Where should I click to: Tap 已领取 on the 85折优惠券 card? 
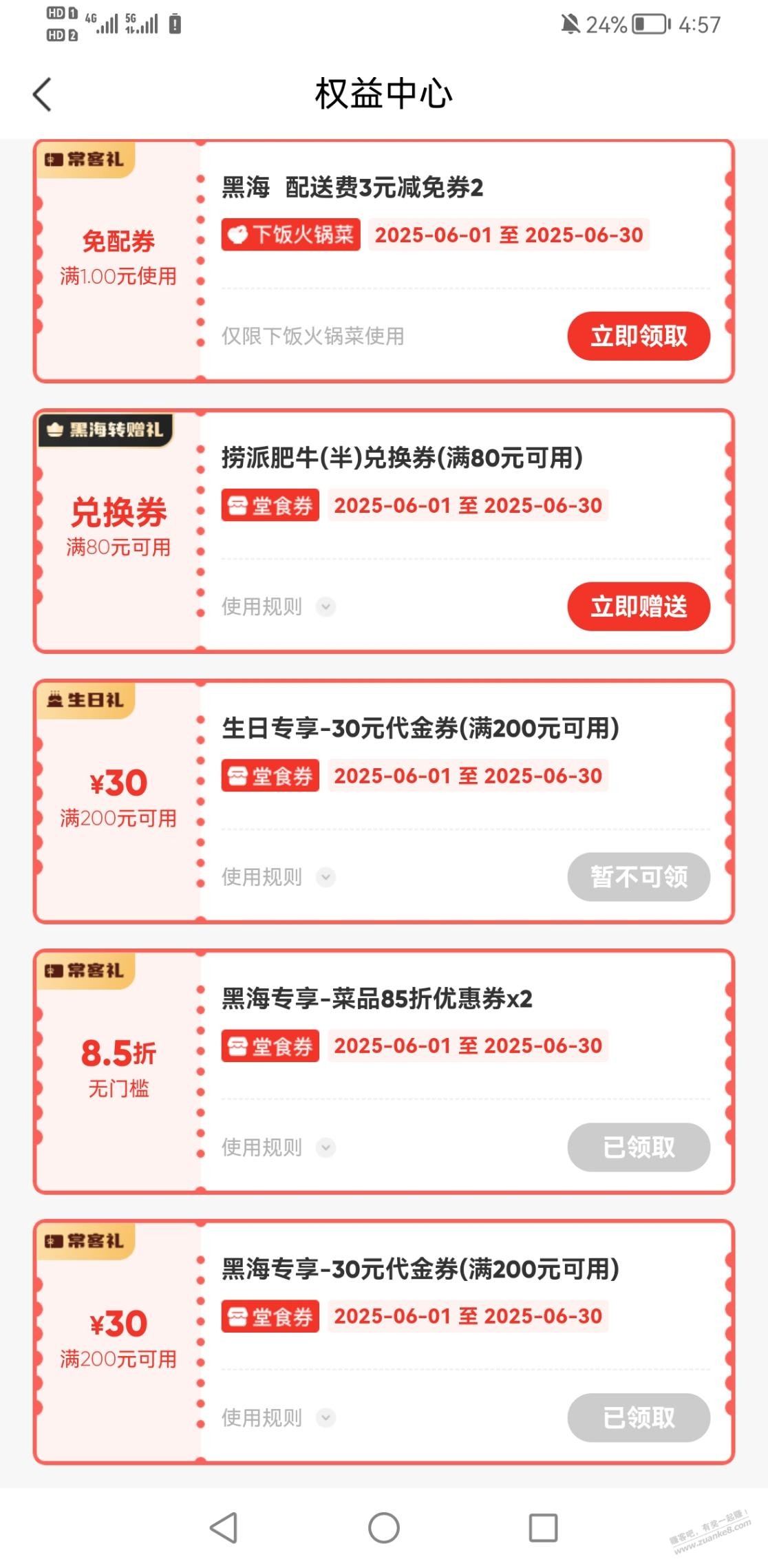(x=638, y=1147)
